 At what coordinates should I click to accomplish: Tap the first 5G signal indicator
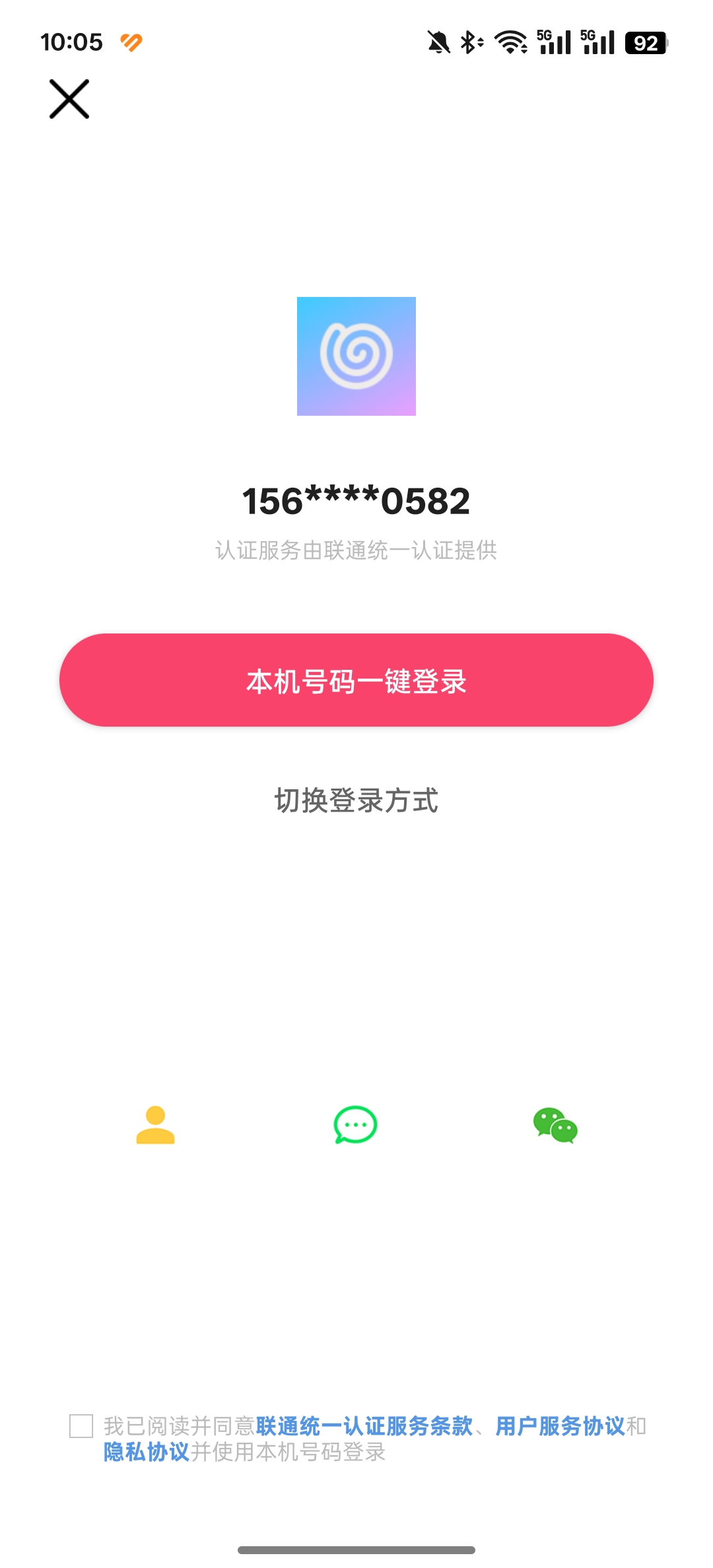tap(553, 41)
